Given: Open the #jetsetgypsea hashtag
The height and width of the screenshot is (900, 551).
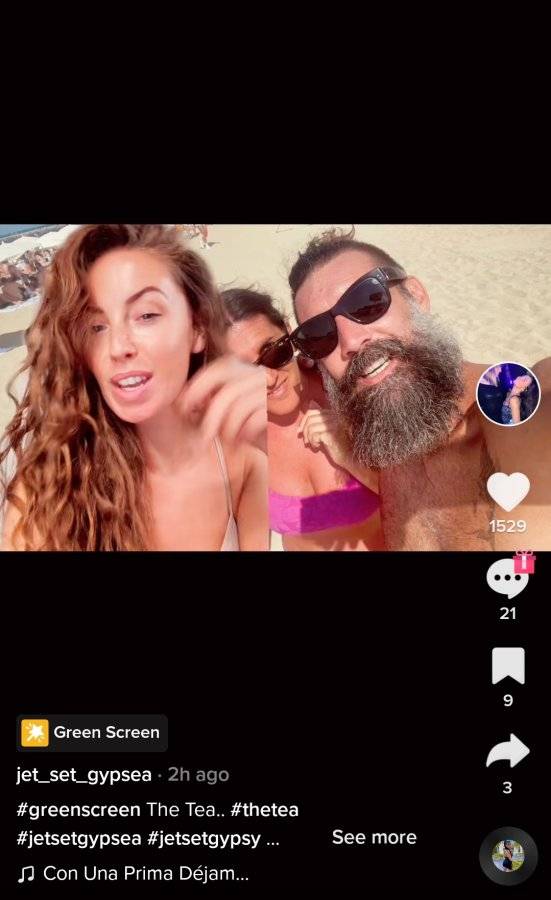Looking at the screenshot, I should click(x=79, y=839).
